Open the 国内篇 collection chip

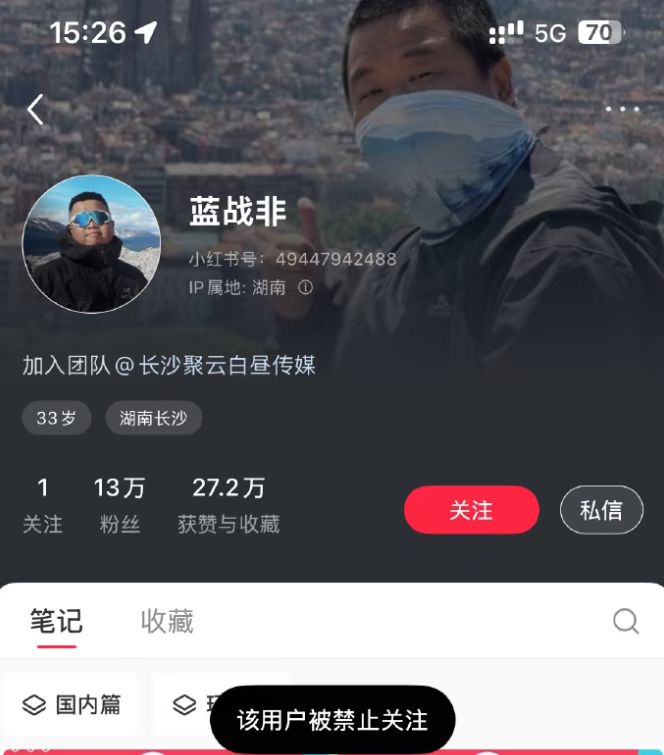(72, 705)
